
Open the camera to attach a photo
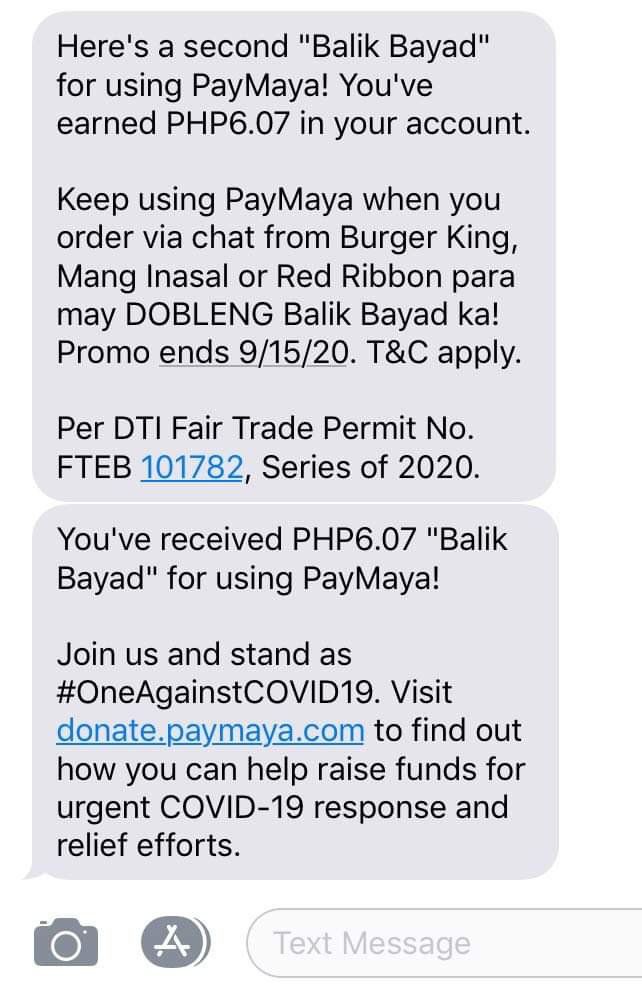coord(66,942)
